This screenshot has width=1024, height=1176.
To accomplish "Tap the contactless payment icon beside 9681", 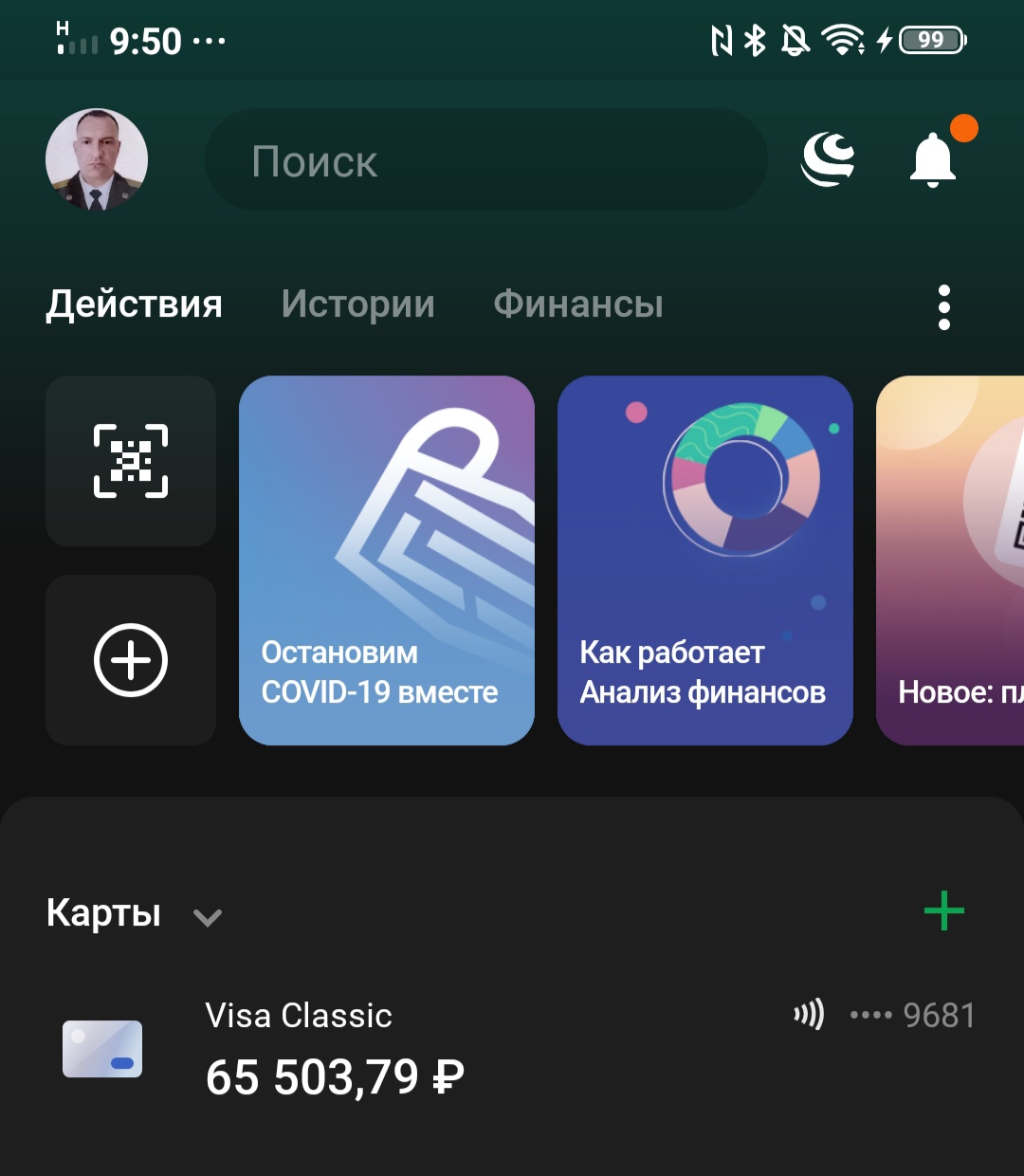I will coord(807,1015).
